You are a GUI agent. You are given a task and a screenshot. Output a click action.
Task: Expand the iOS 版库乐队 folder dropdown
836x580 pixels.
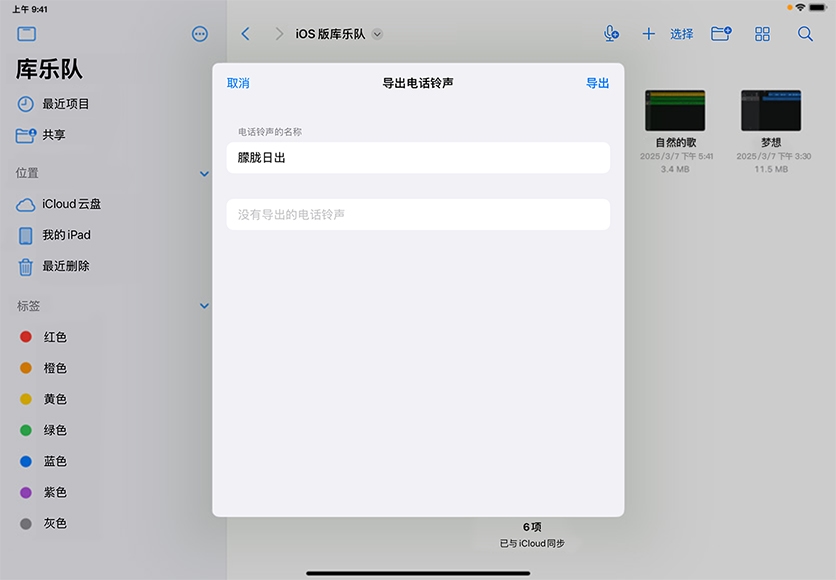tap(377, 34)
